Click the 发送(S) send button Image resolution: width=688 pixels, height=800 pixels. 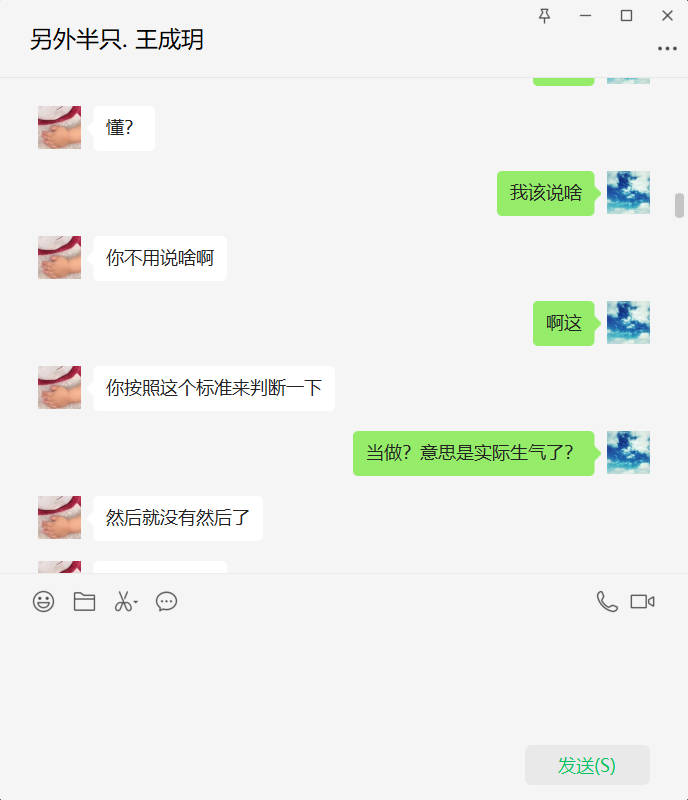(587, 765)
